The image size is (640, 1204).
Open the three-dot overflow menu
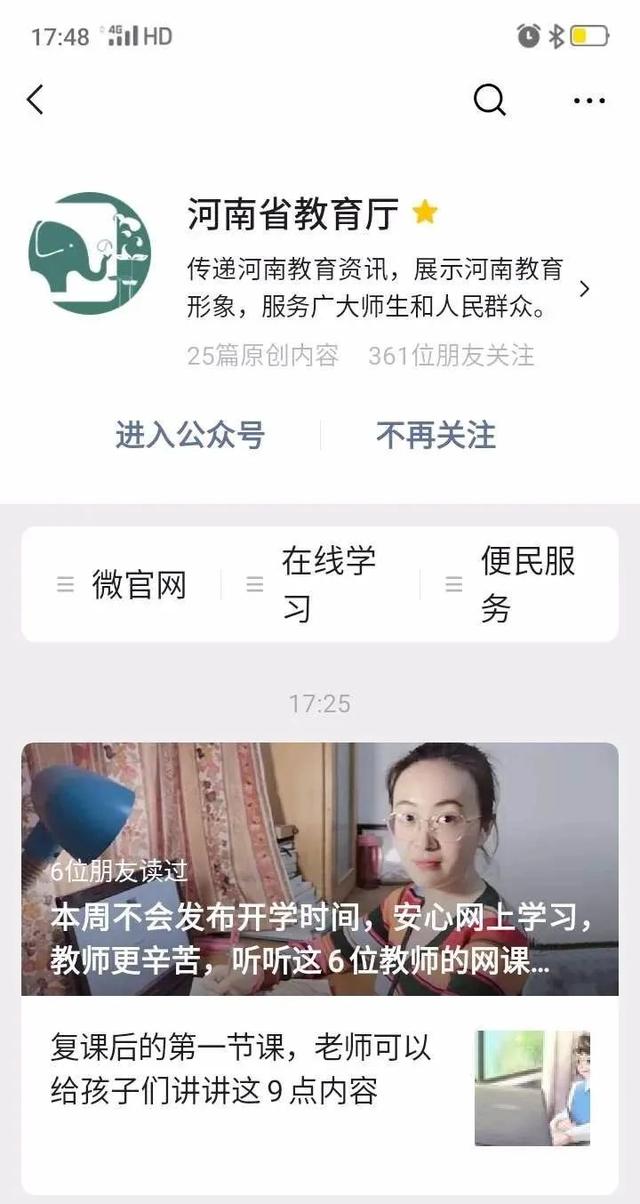pyautogui.click(x=589, y=100)
